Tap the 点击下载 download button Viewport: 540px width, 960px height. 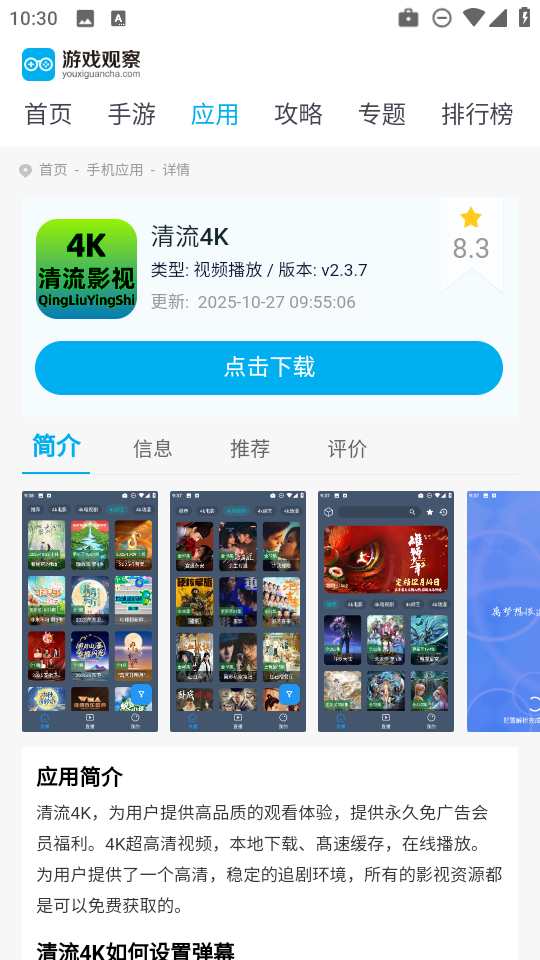269,368
